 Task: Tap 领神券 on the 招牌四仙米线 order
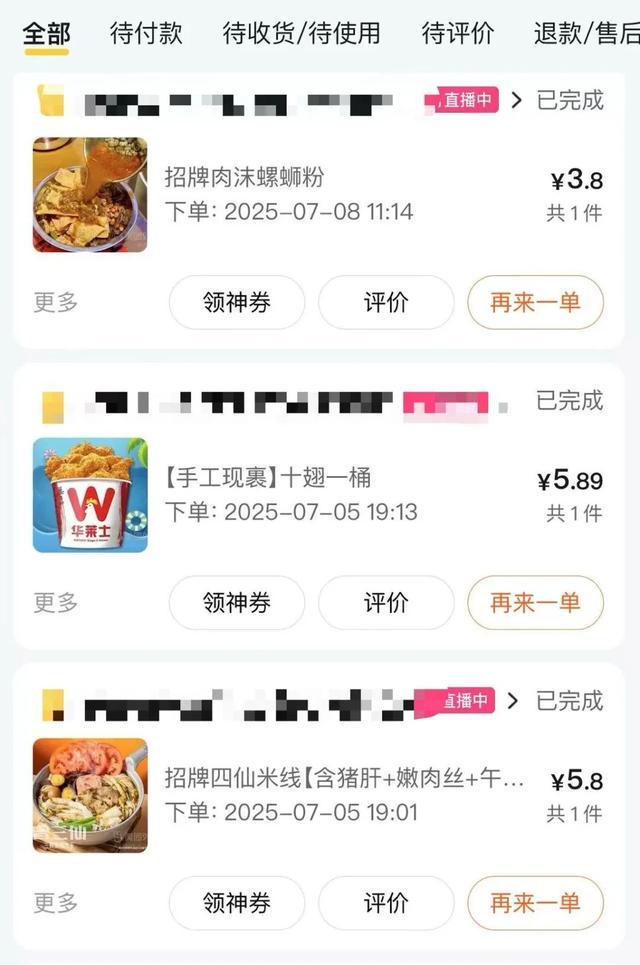point(236,903)
